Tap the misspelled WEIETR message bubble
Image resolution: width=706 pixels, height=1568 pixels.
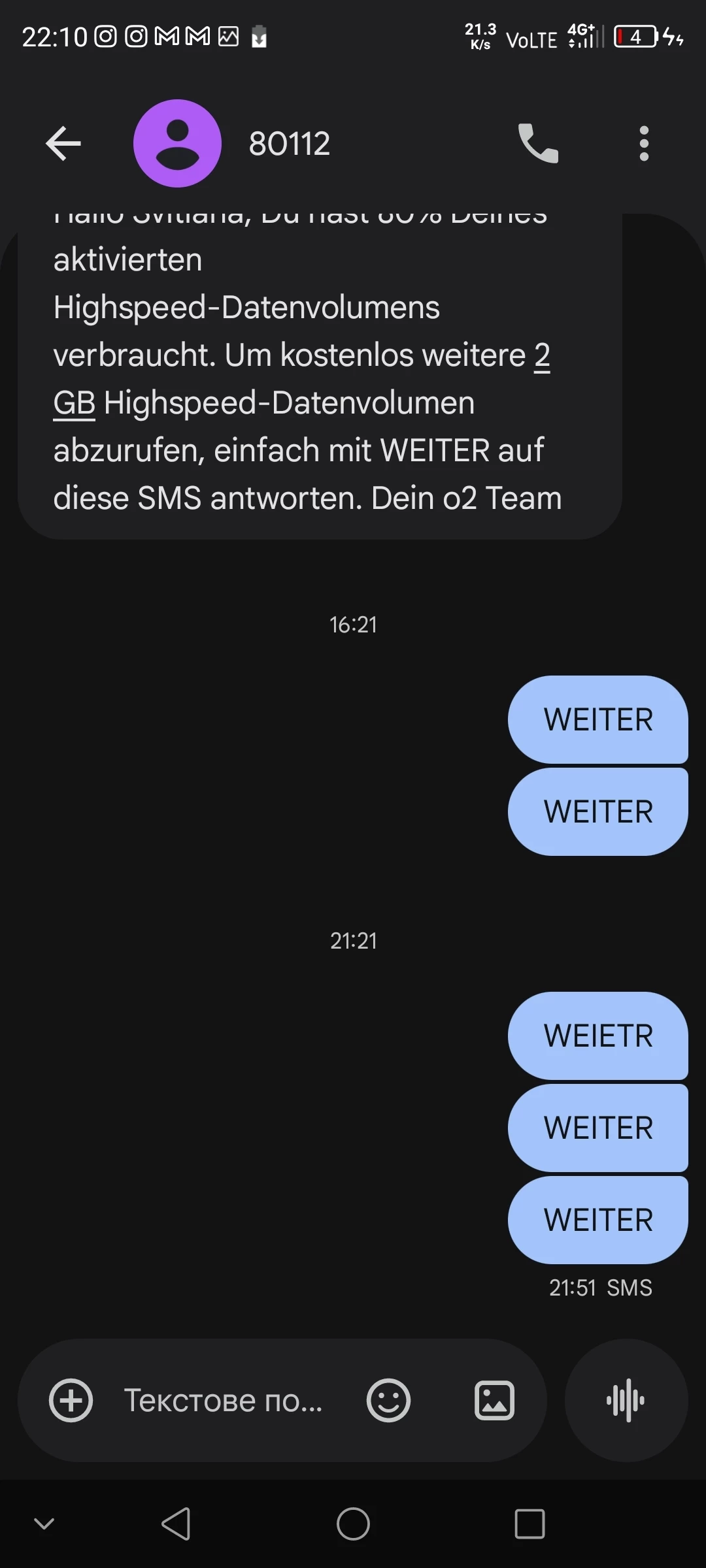(597, 1036)
